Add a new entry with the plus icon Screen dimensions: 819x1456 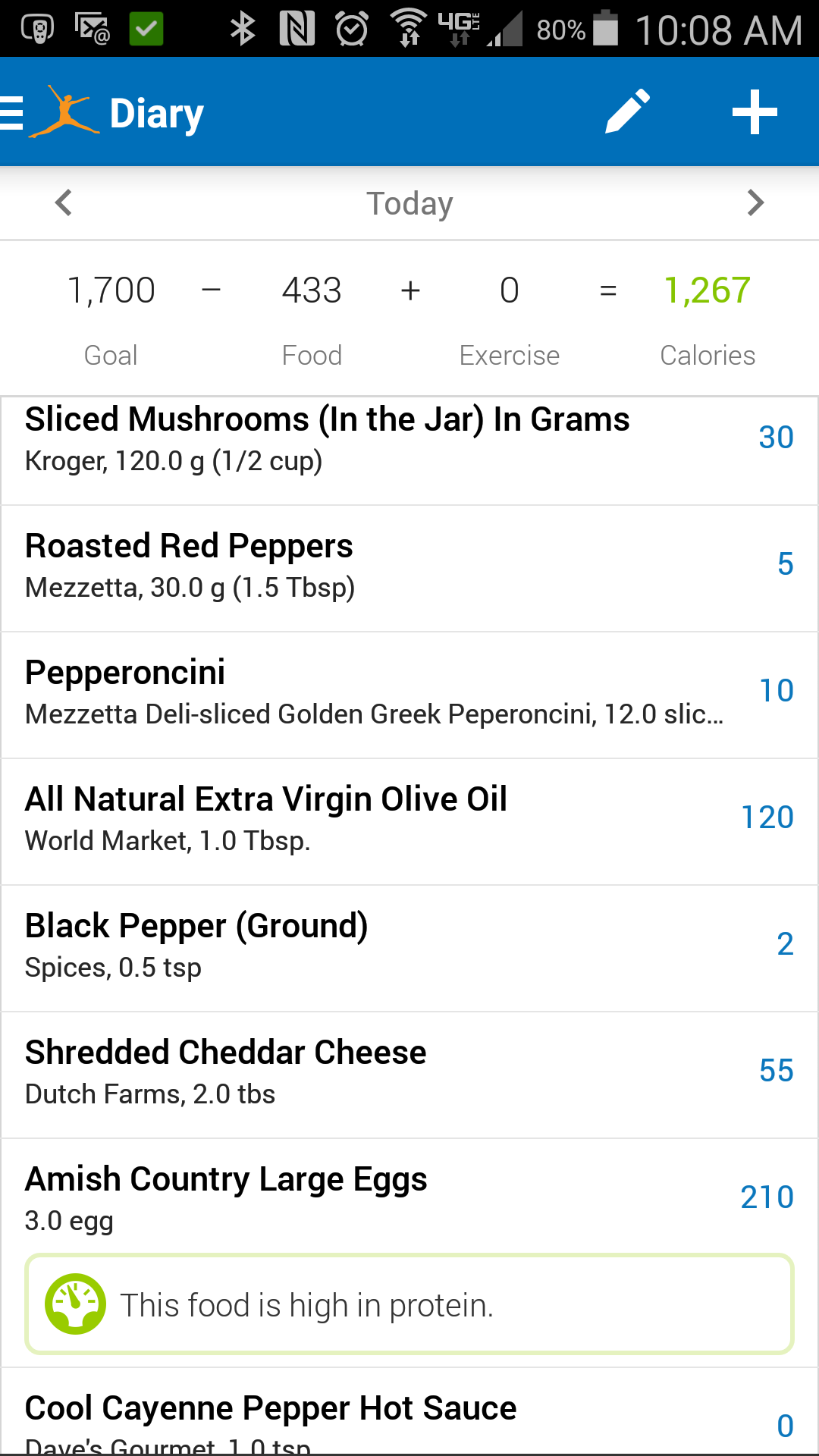[x=755, y=112]
